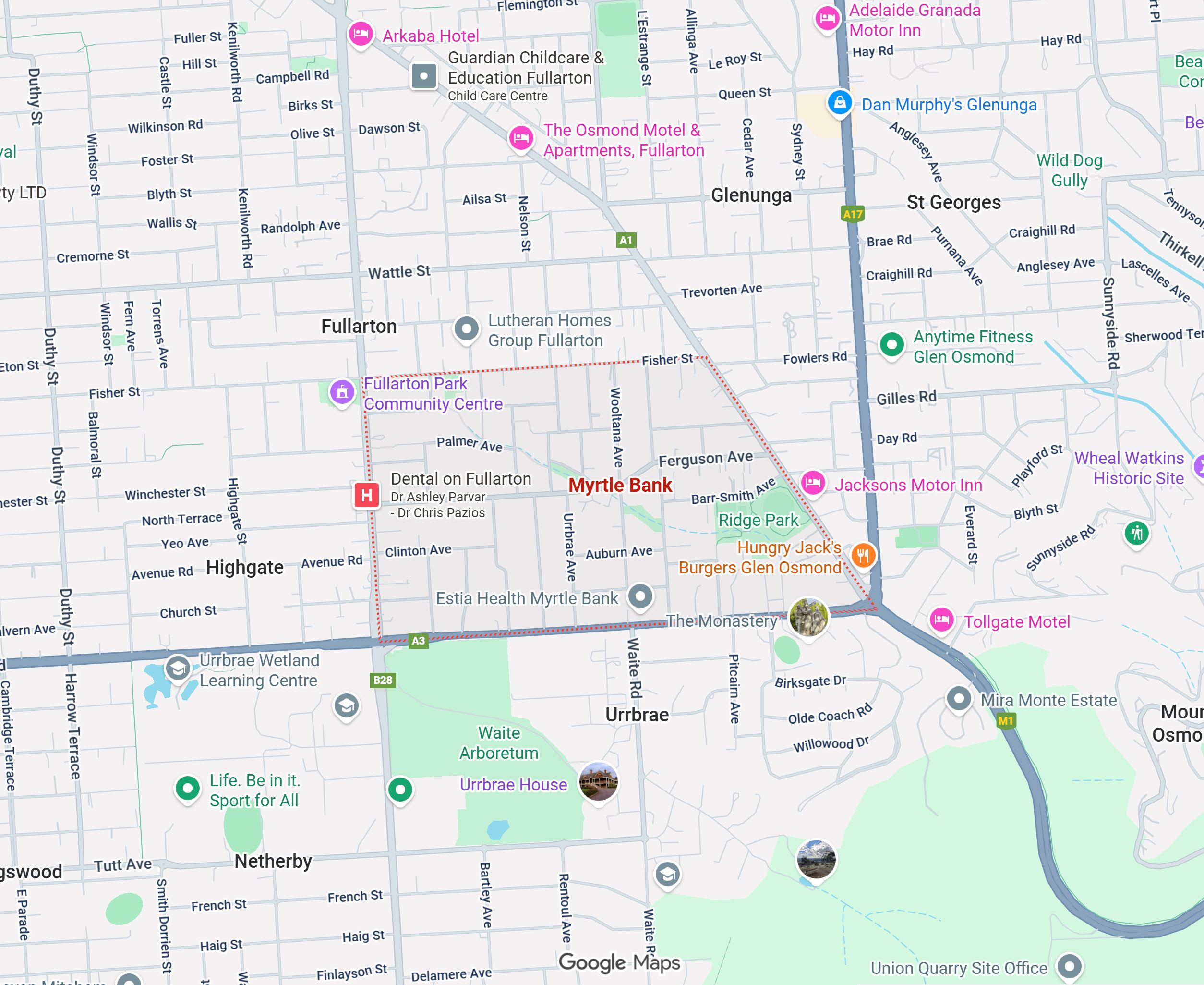
Task: Select Dan Murphy's Glenunga shop marker
Action: pyautogui.click(x=839, y=103)
